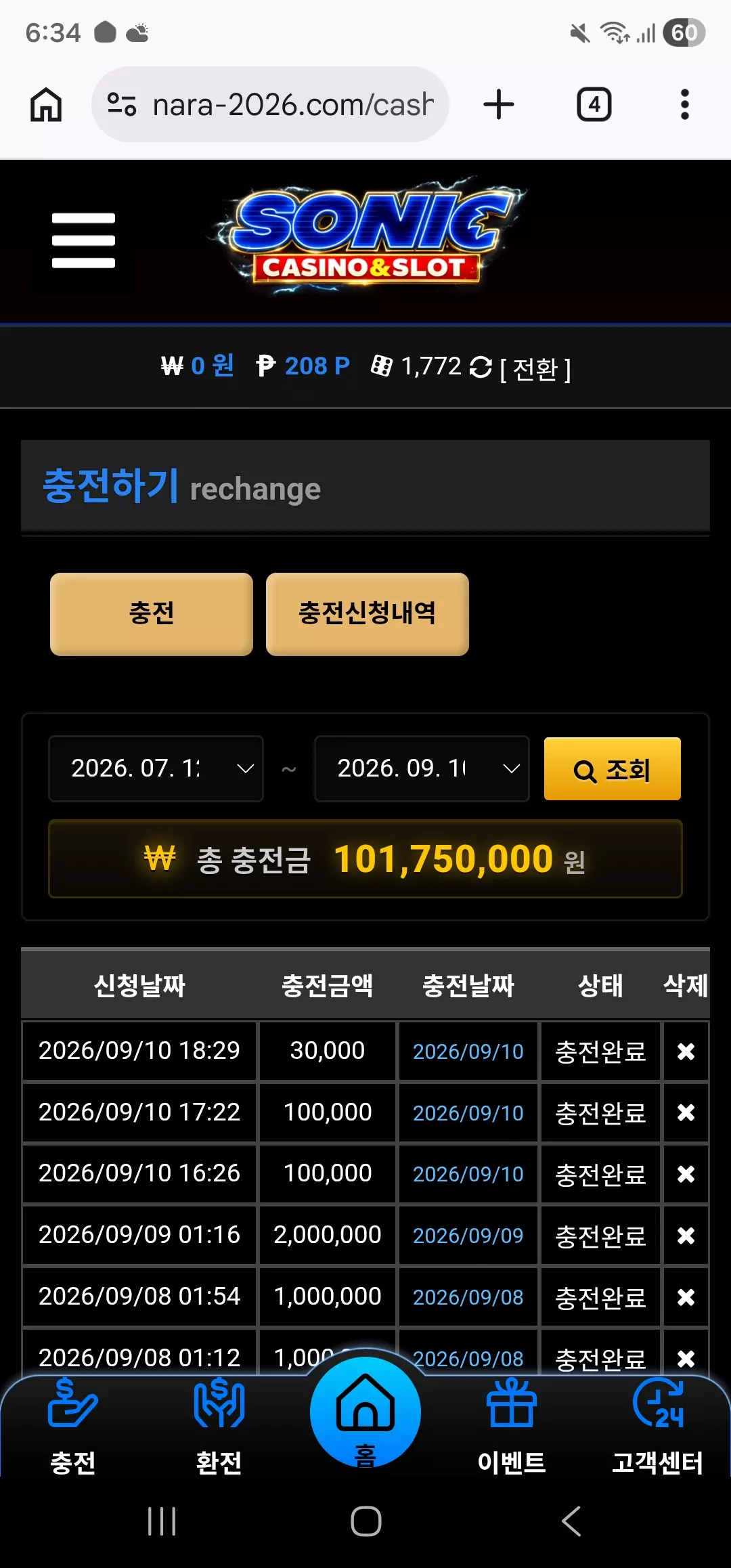Tap the 전환 conversion link
The height and width of the screenshot is (1568, 731).
click(x=535, y=369)
